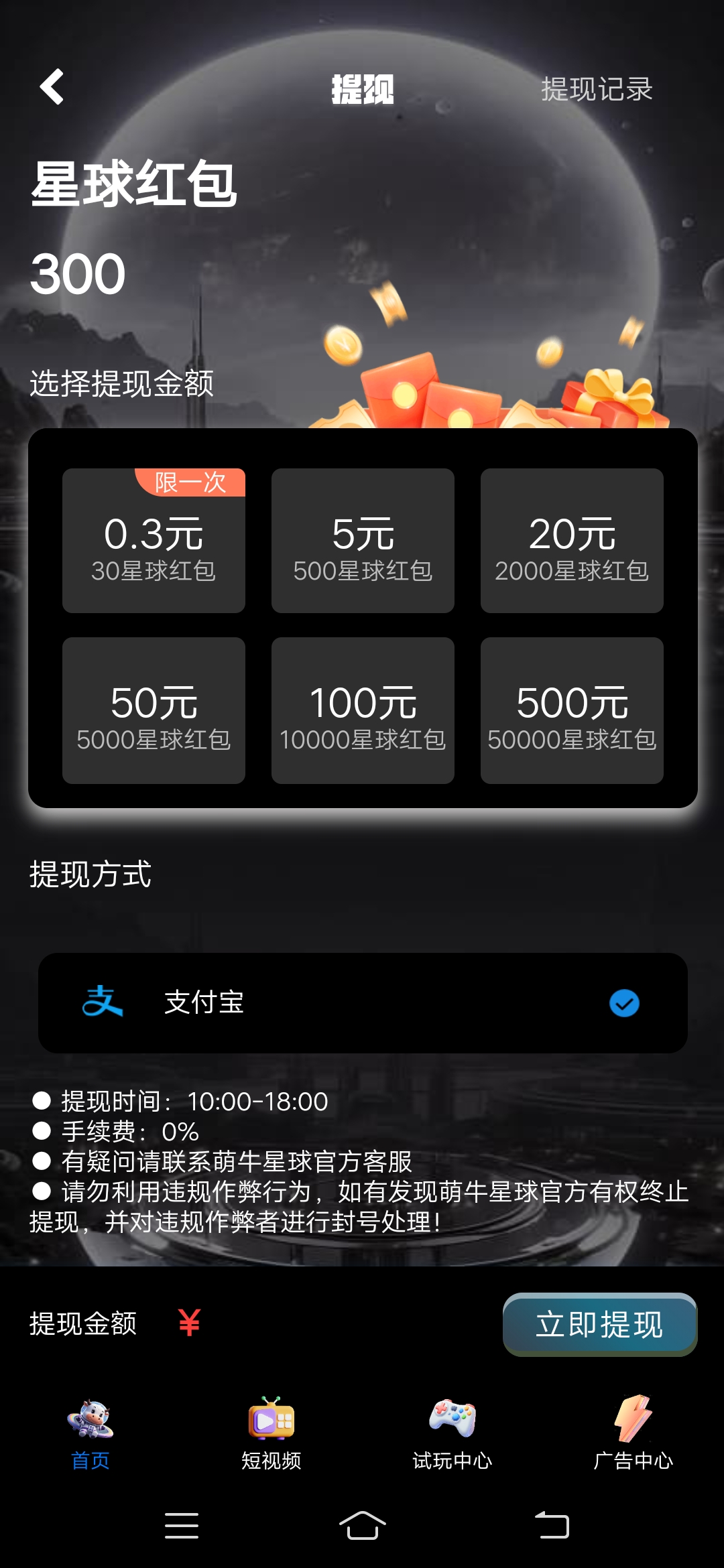Viewport: 724px width, 1568px height.
Task: Choose the 100元 withdrawal tile
Action: pos(363,710)
